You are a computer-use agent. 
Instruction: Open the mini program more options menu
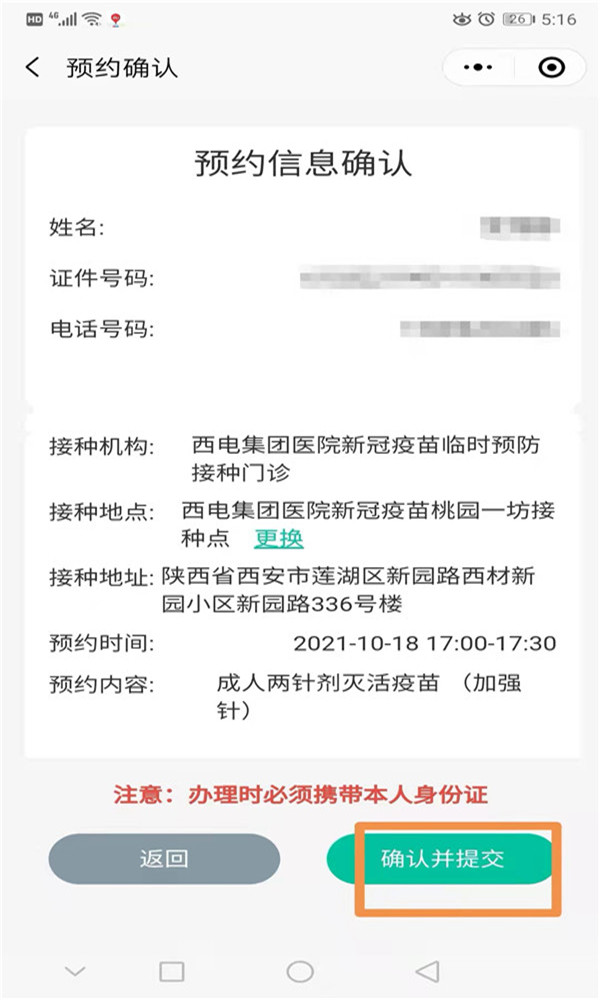coord(480,68)
